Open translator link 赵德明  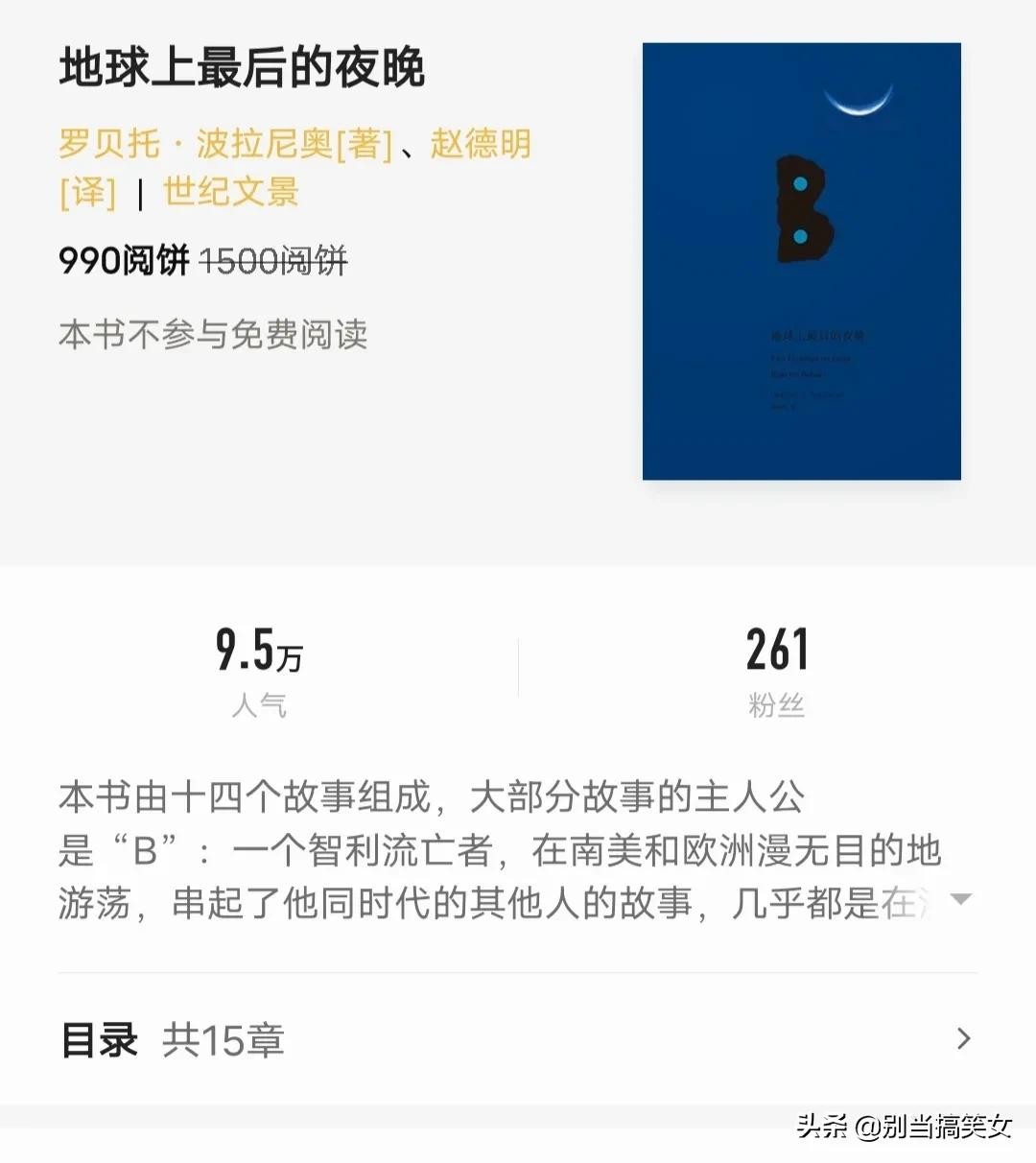click(480, 144)
